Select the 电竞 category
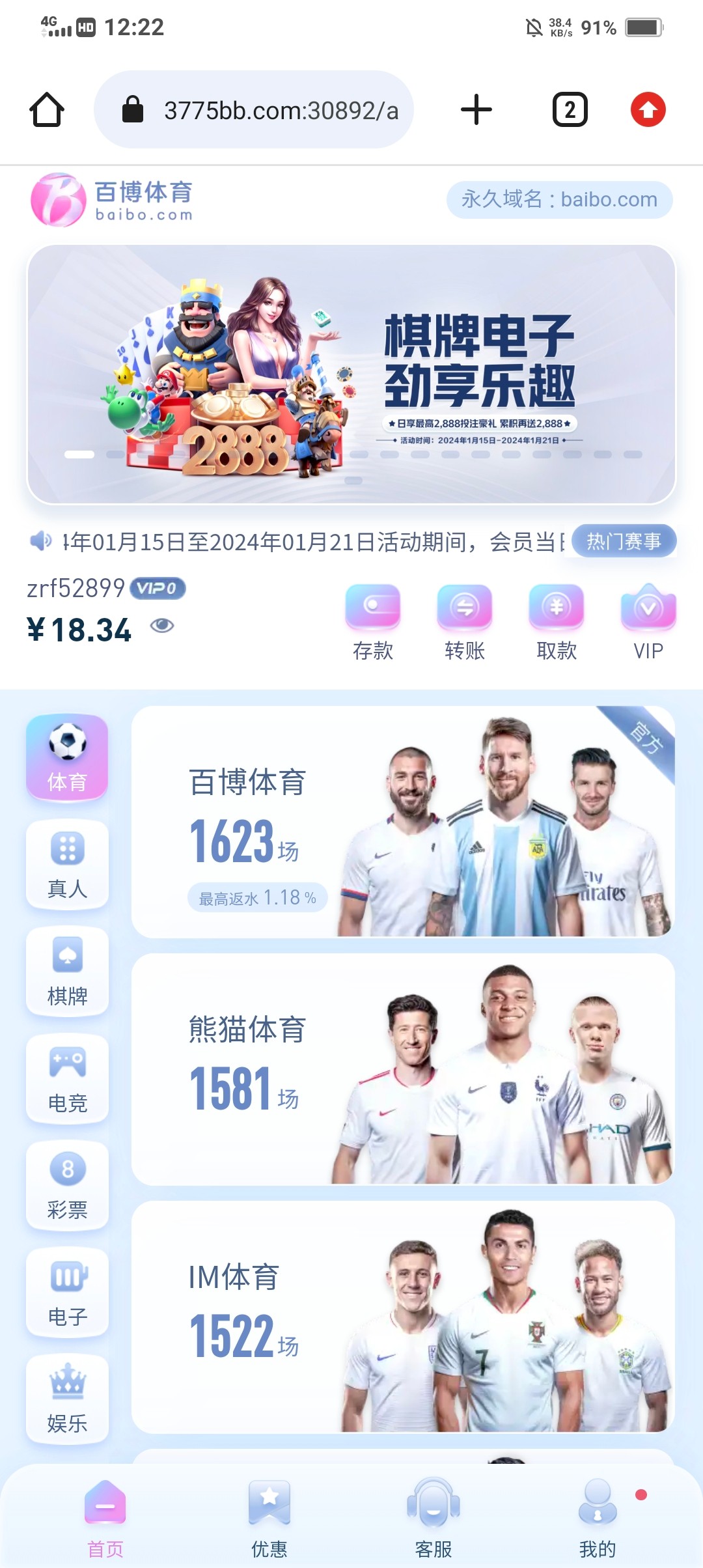Screen dimensions: 703x1568 [67, 1078]
